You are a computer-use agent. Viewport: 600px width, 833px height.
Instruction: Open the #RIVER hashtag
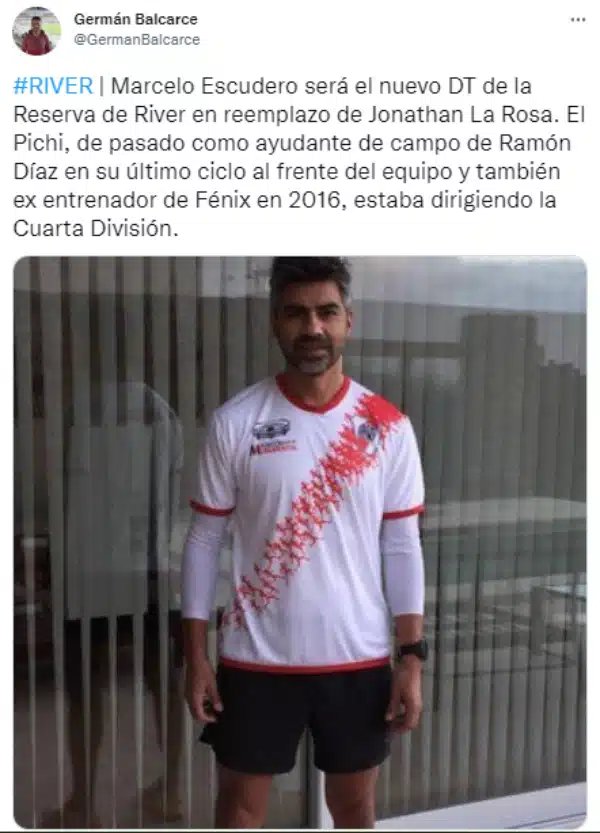click(52, 86)
